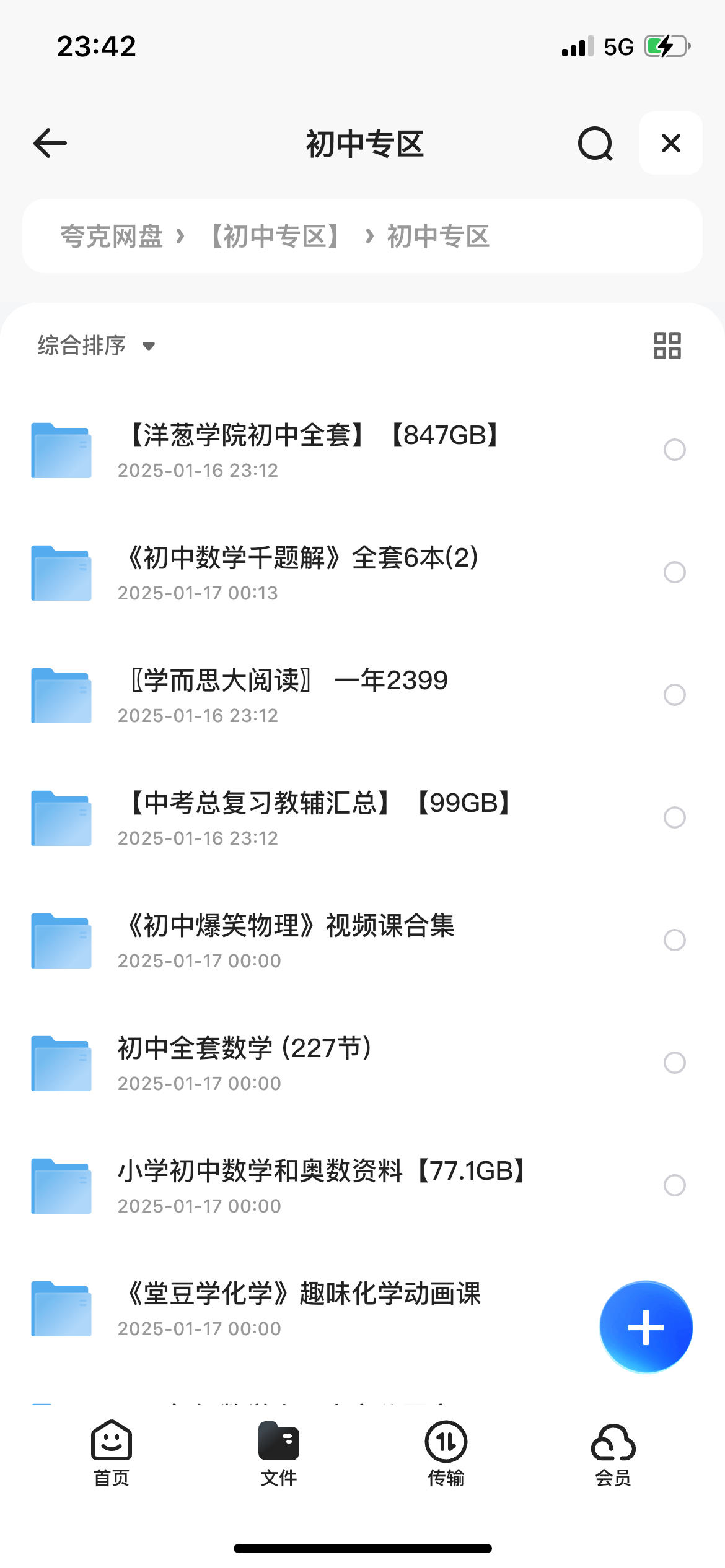725x1568 pixels.
Task: Tap the blue plus floating button
Action: 646,1327
